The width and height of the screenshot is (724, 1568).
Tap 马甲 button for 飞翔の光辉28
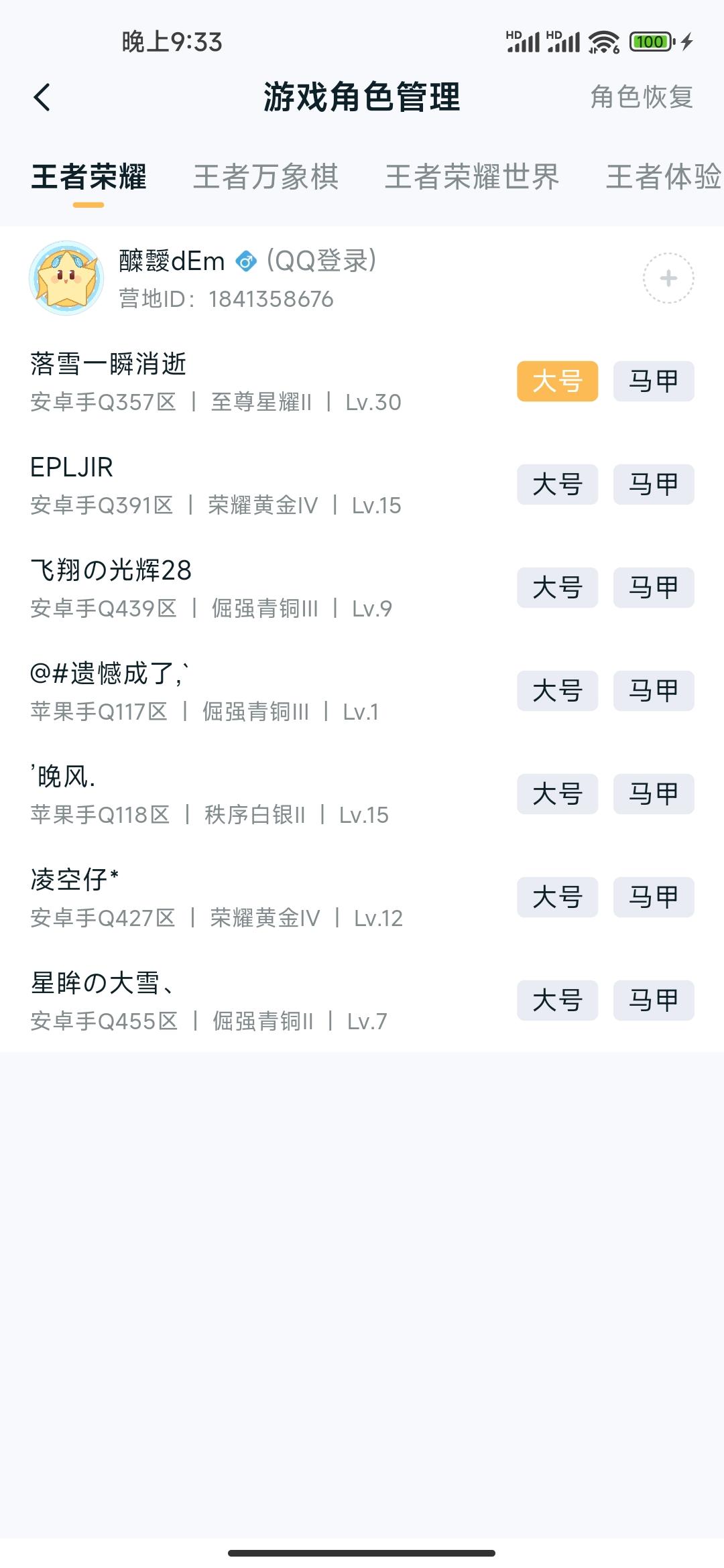coord(653,588)
